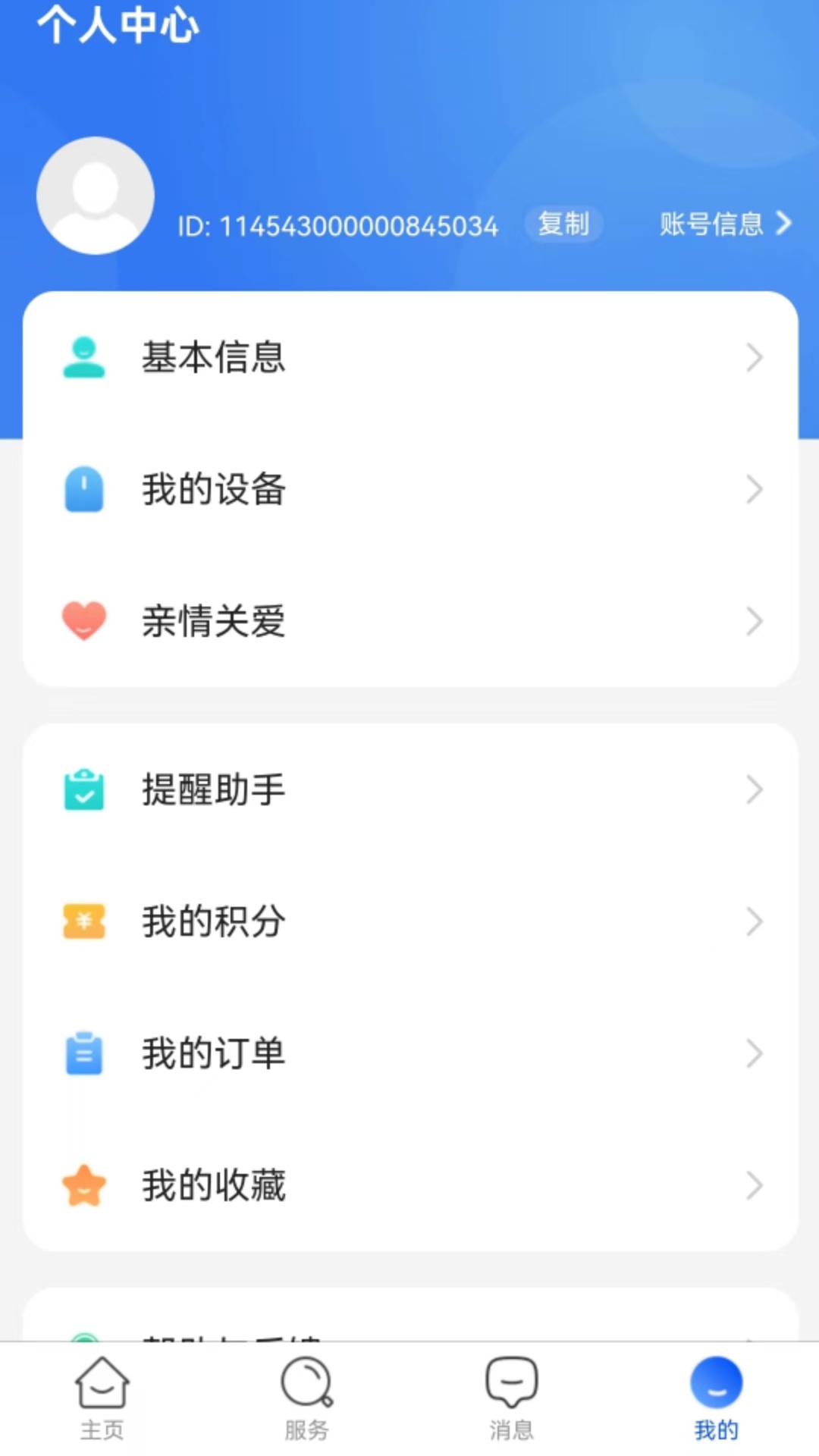Open the 基本信息 row
Image resolution: width=819 pixels, height=1456 pixels.
[x=409, y=357]
